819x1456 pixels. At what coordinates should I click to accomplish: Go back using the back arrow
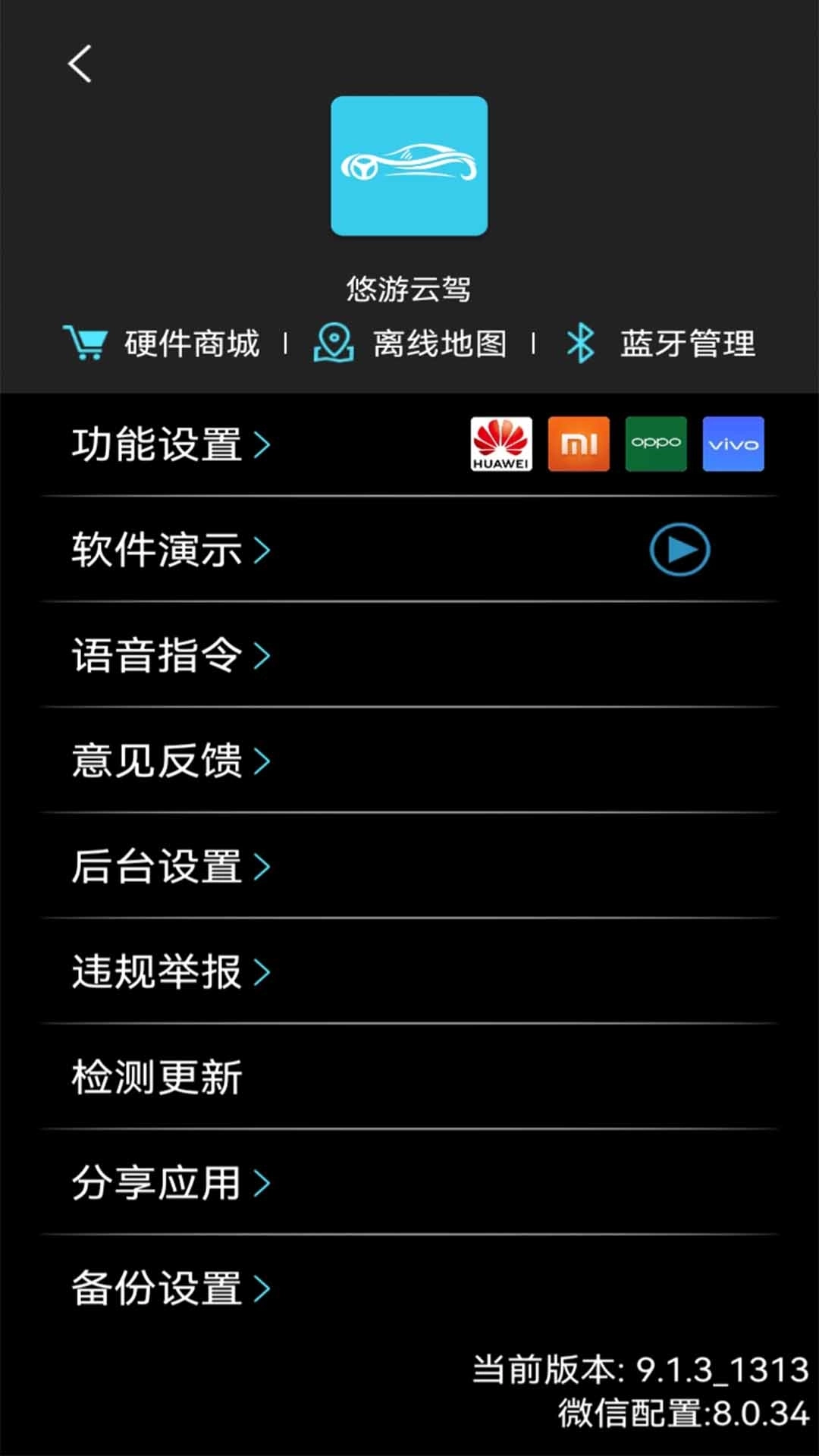79,64
